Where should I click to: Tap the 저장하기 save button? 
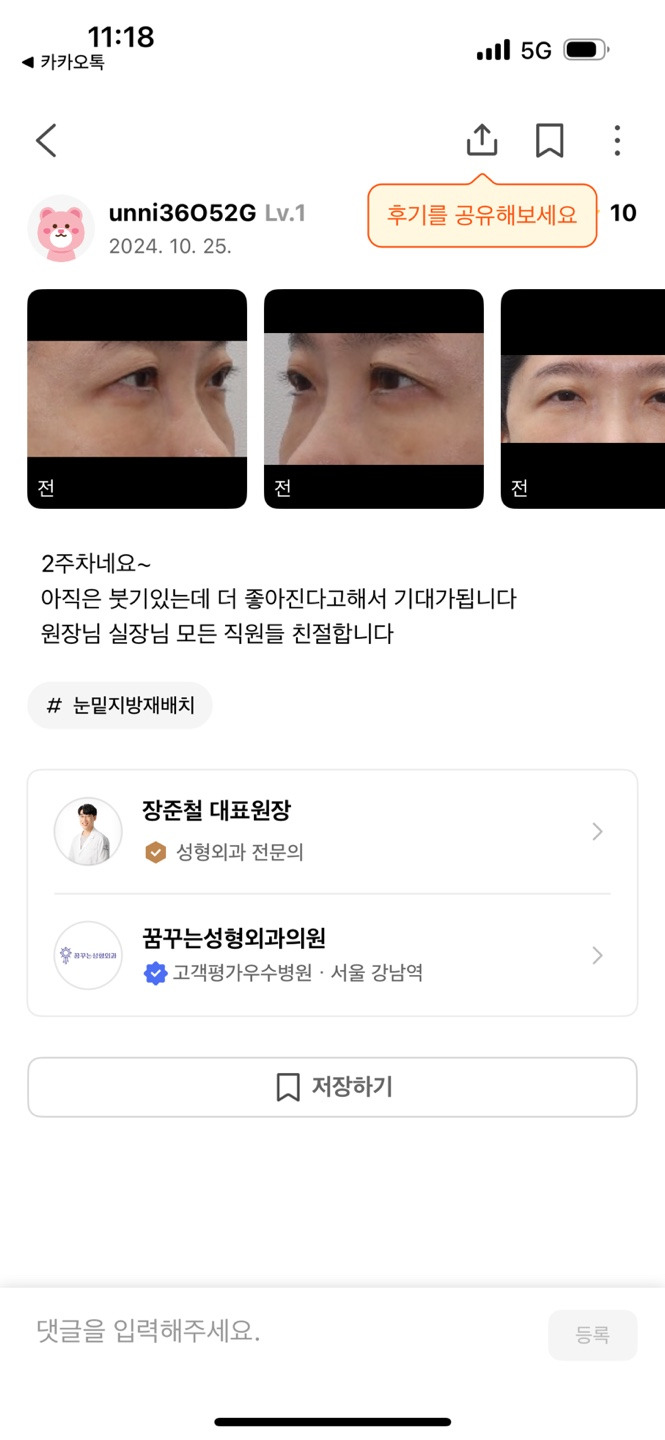[x=332, y=1087]
